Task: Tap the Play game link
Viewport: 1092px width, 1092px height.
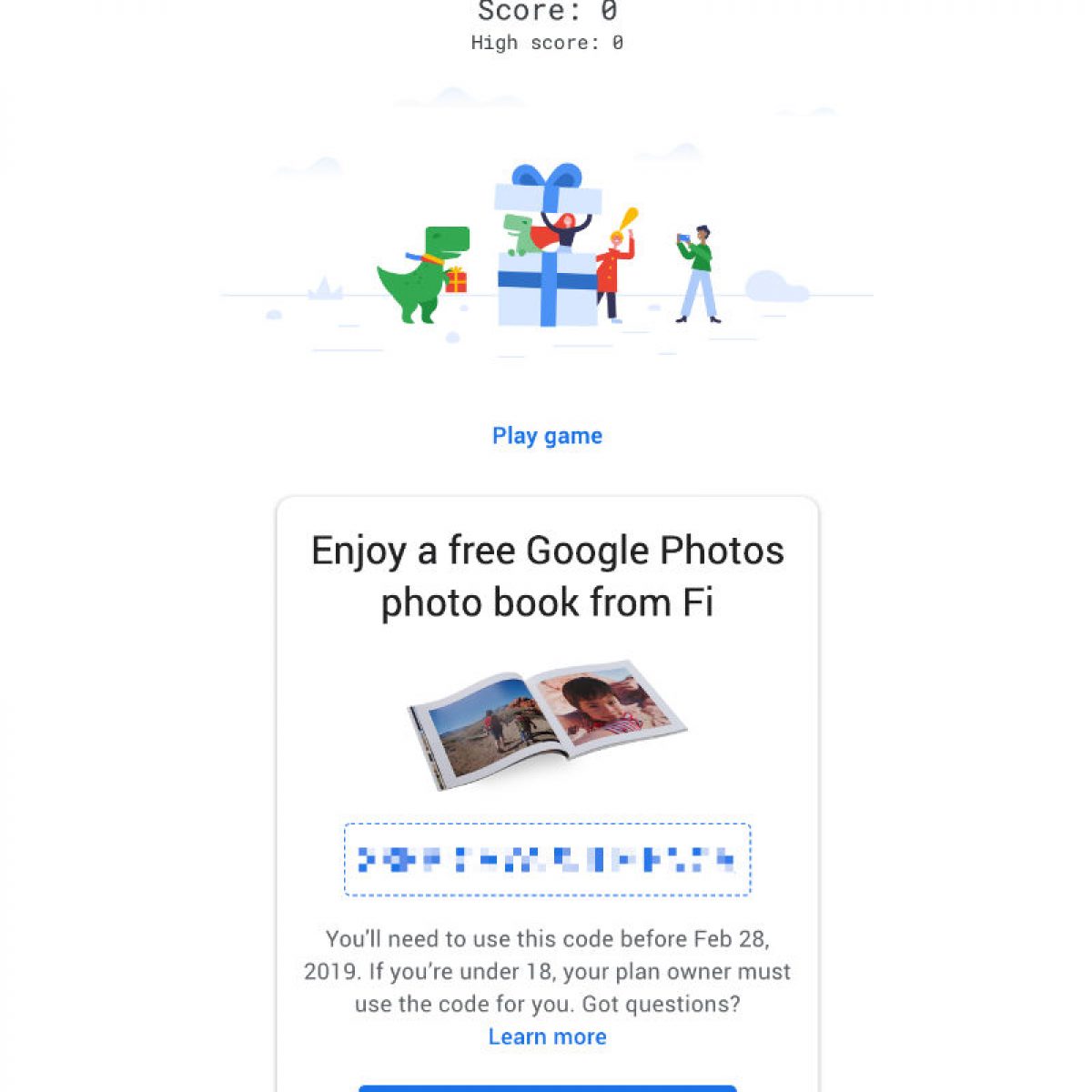Action: pos(547,436)
